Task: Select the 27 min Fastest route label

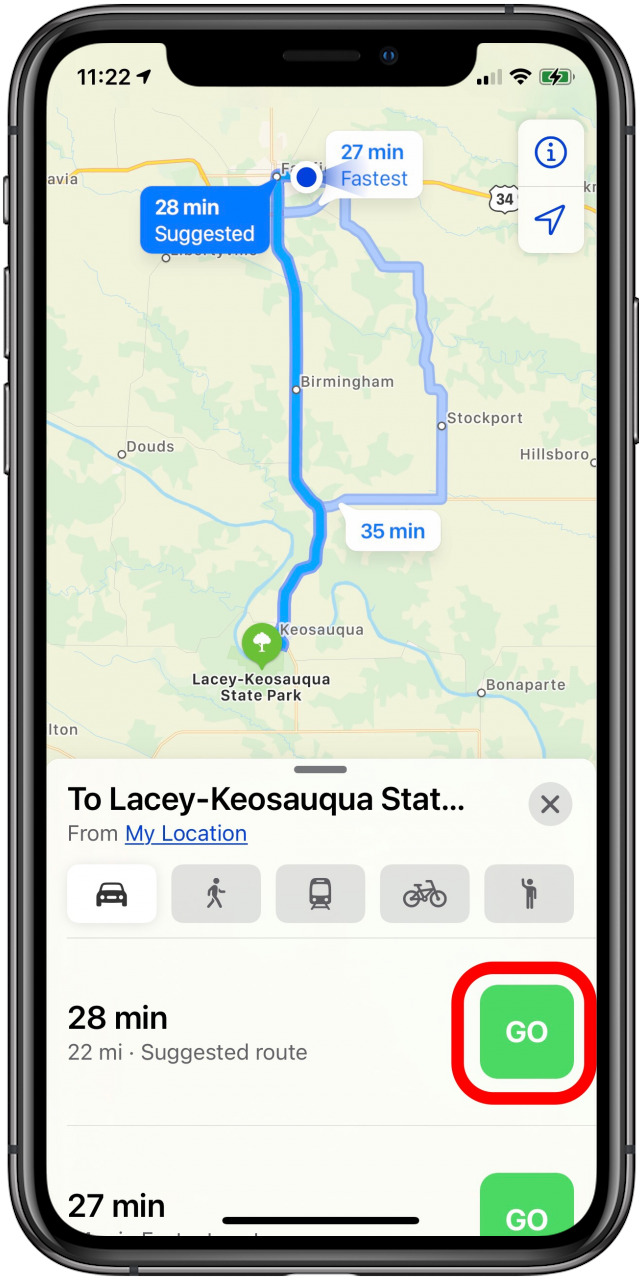Action: [x=373, y=165]
